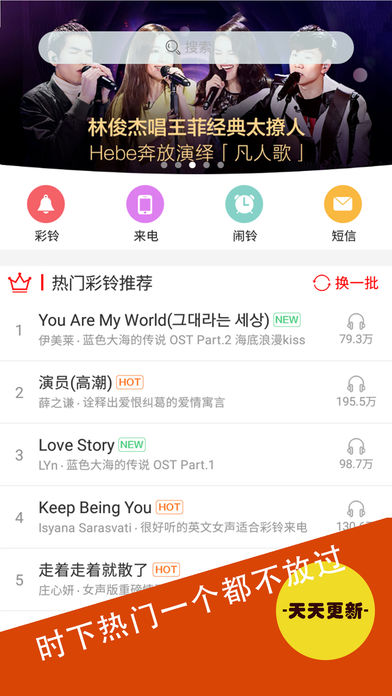Refresh recommendations with 换一批
Image resolution: width=392 pixels, height=696 pixels.
[x=346, y=283]
